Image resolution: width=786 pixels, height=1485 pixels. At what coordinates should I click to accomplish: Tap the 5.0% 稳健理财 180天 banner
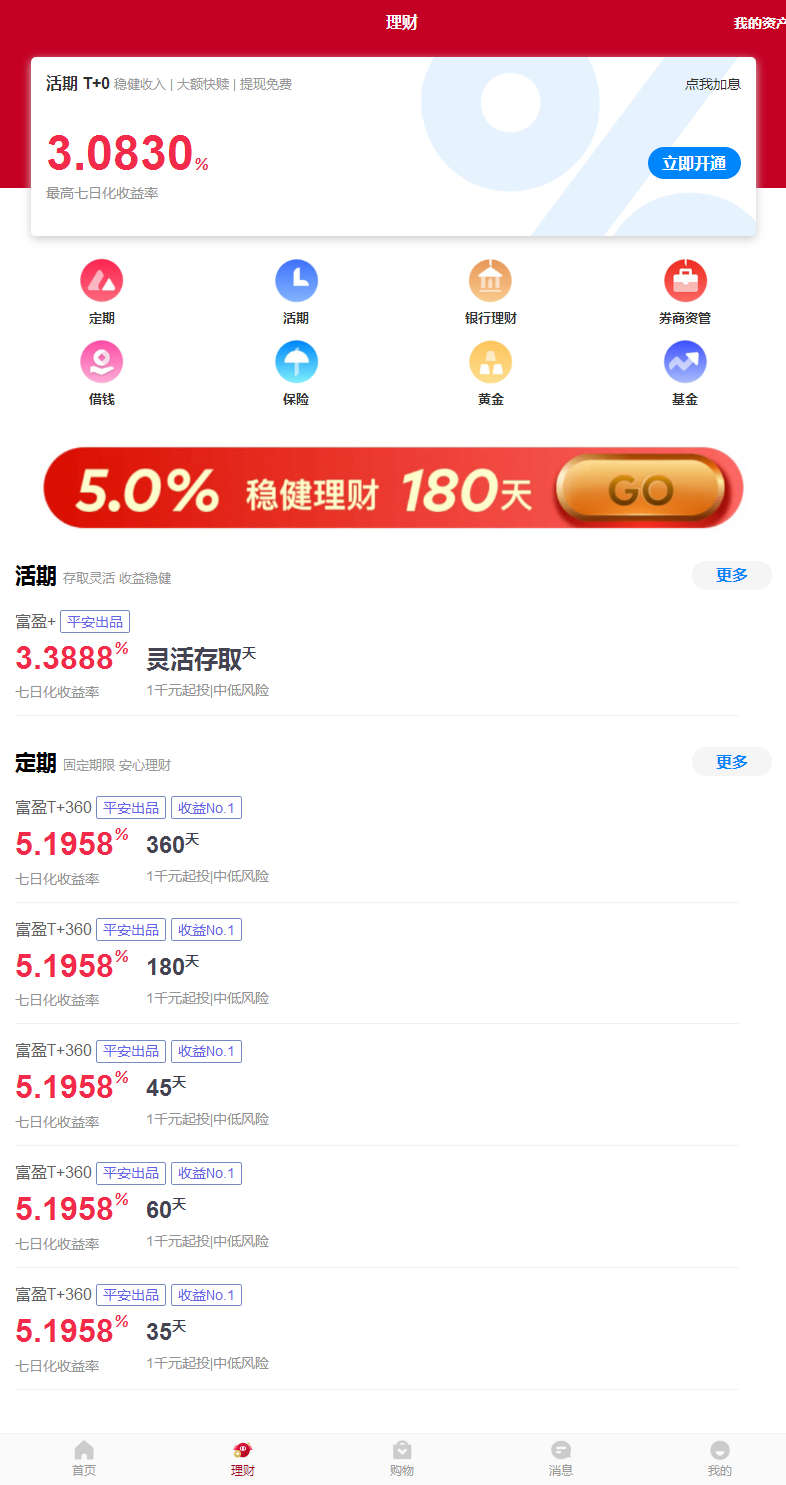tap(393, 487)
